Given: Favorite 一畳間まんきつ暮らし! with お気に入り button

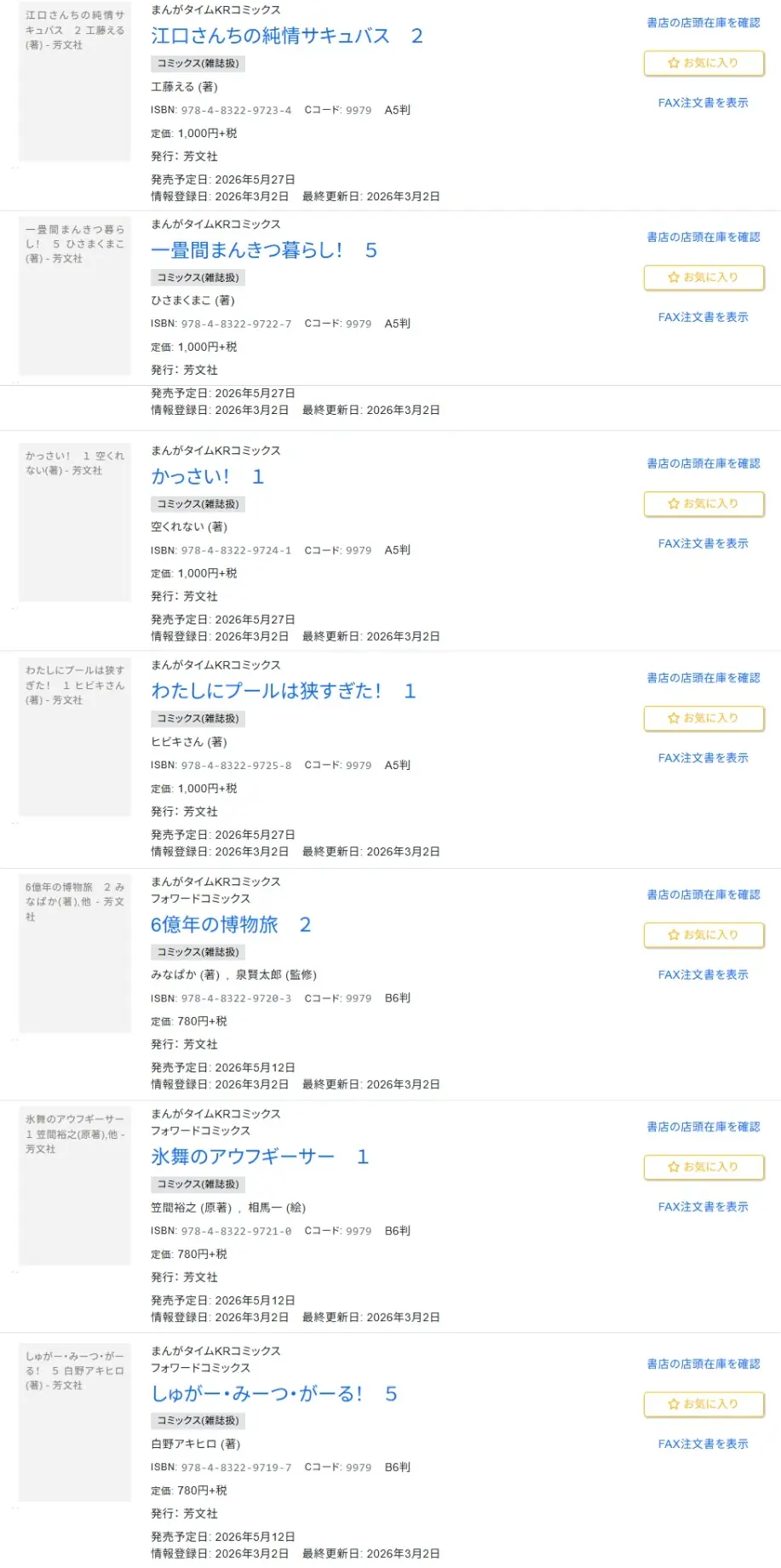Looking at the screenshot, I should pos(703,278).
